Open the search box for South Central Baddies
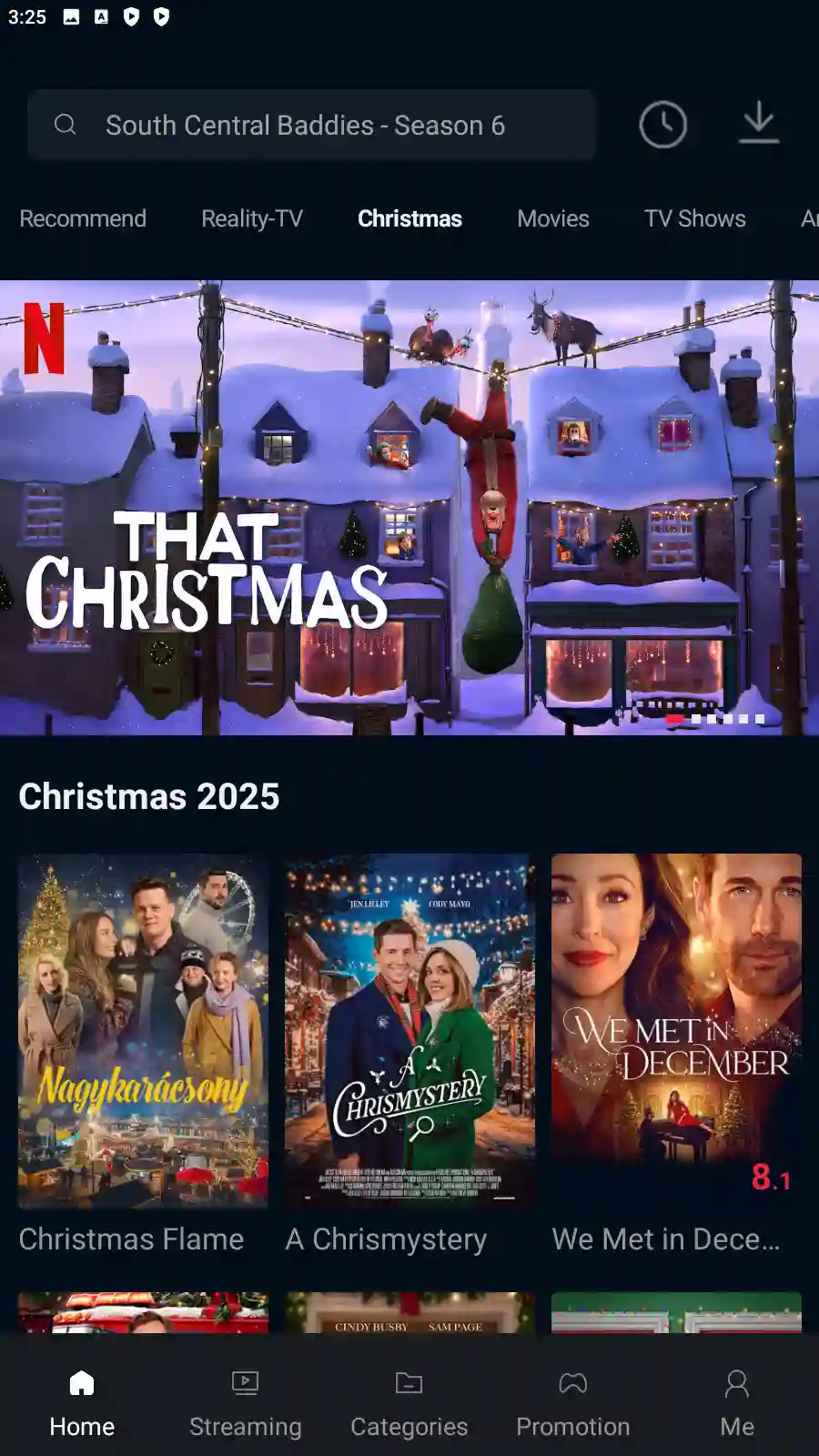Screen dimensions: 819x1456 (309, 125)
